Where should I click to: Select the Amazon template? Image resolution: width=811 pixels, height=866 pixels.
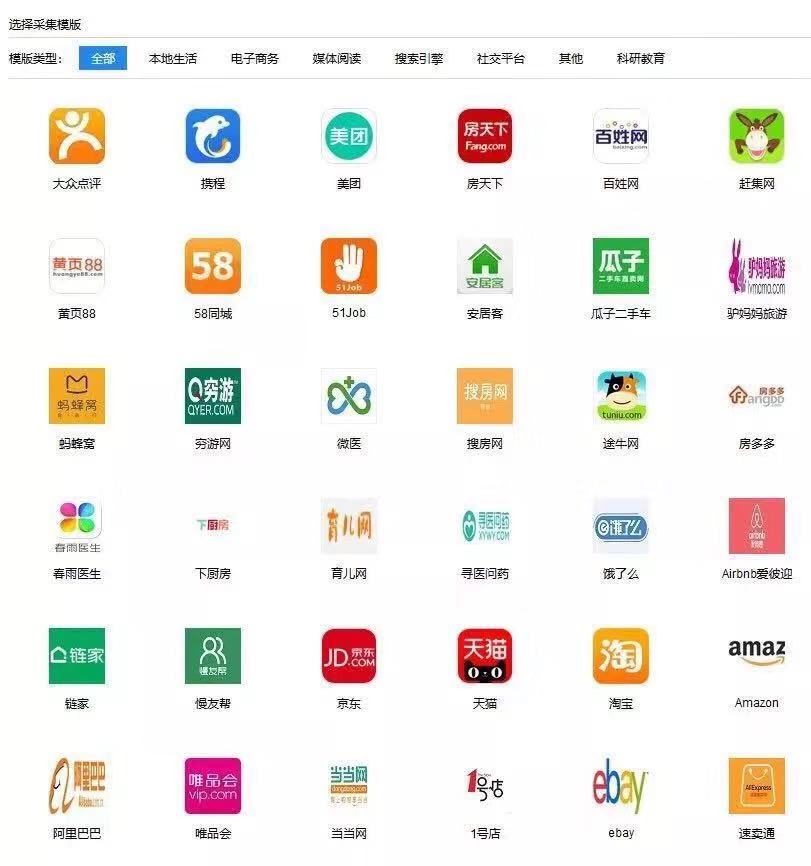pyautogui.click(x=757, y=656)
